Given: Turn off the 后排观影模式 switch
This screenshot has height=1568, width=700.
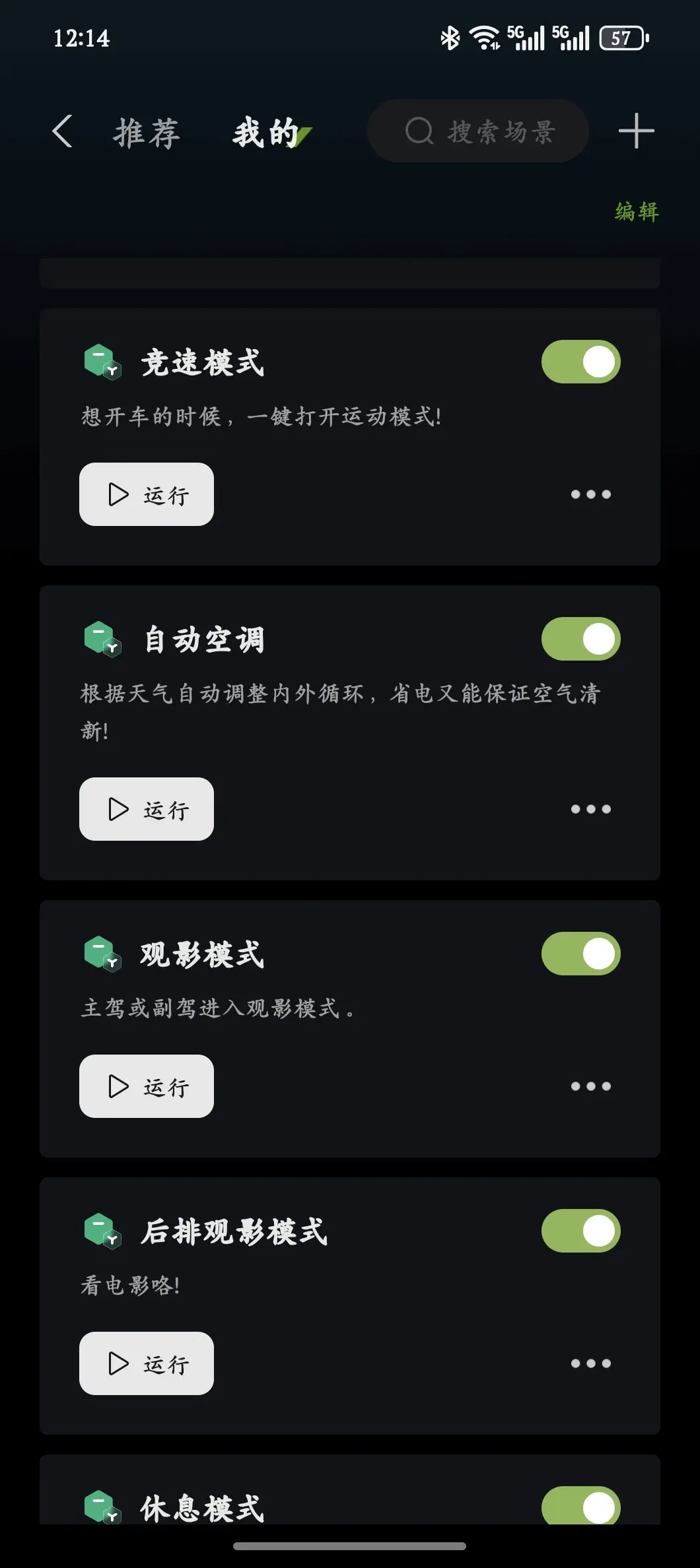Looking at the screenshot, I should click(x=581, y=1231).
